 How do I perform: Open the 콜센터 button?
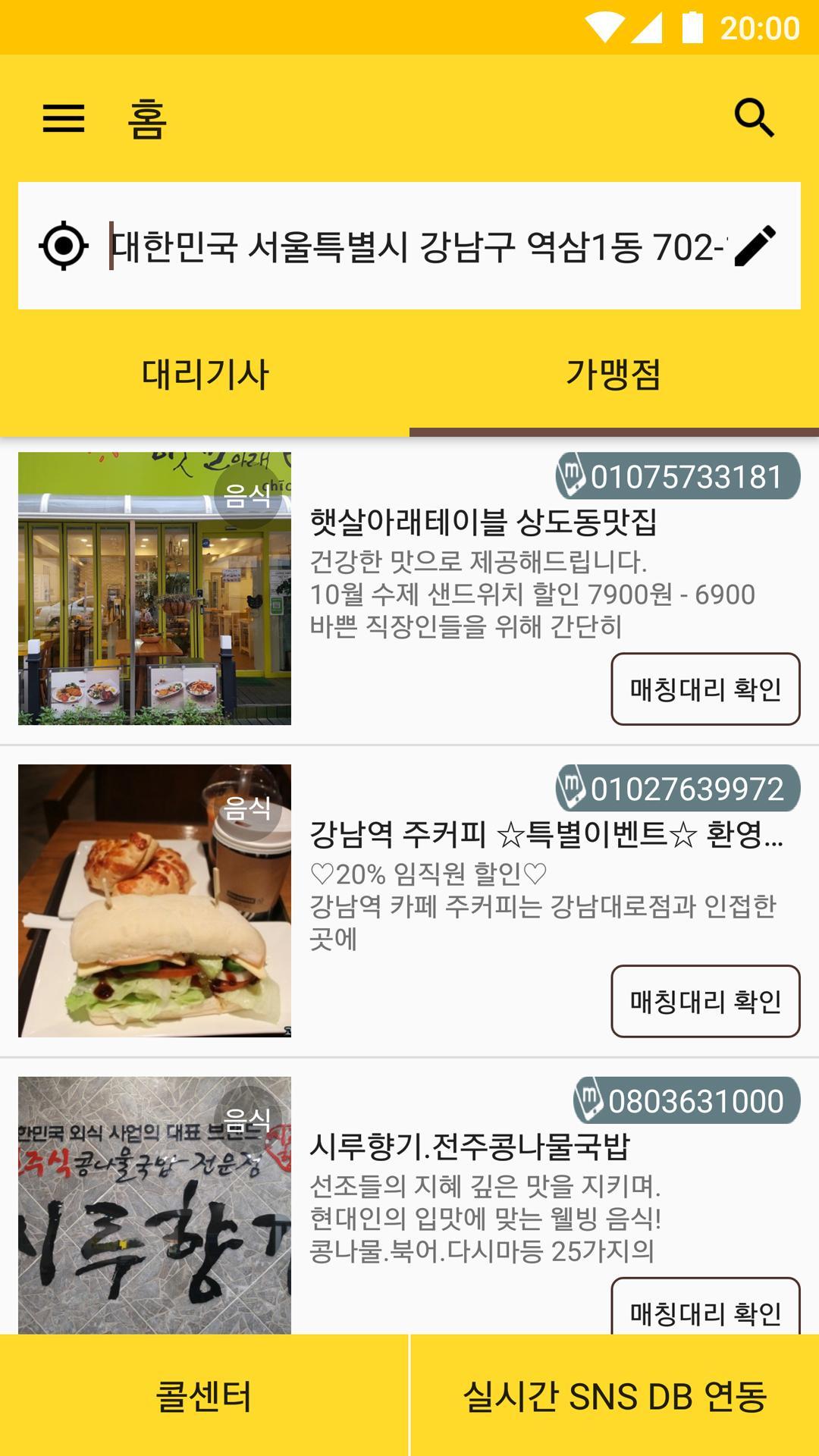pyautogui.click(x=204, y=1395)
